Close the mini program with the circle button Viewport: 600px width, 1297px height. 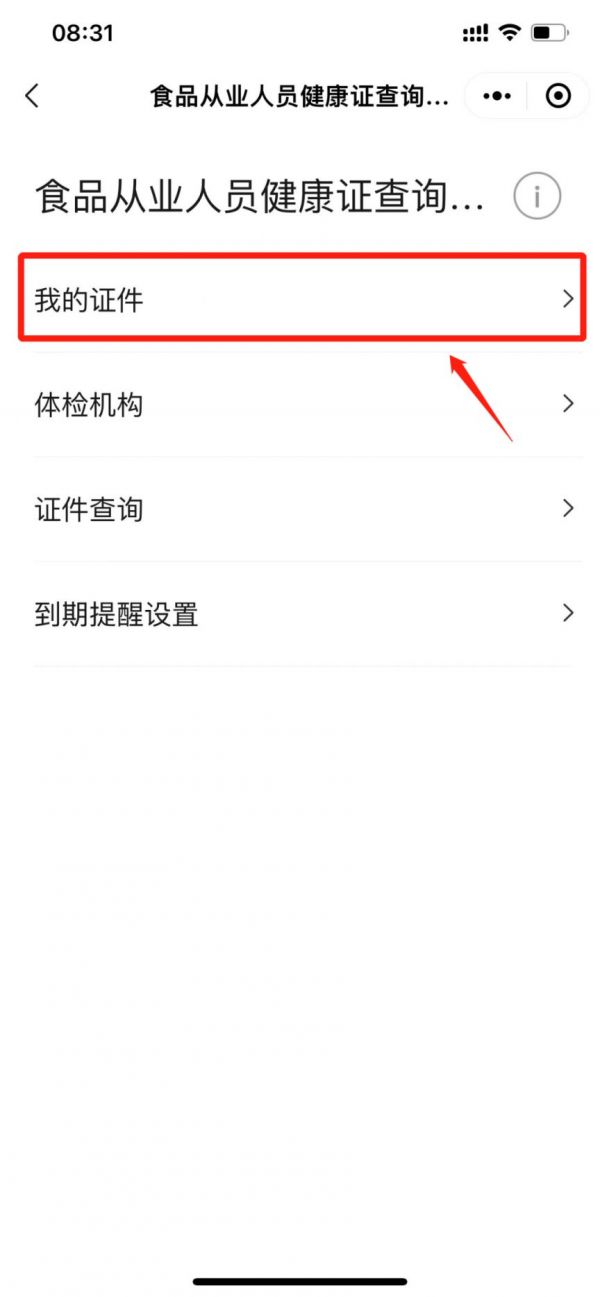[558, 95]
